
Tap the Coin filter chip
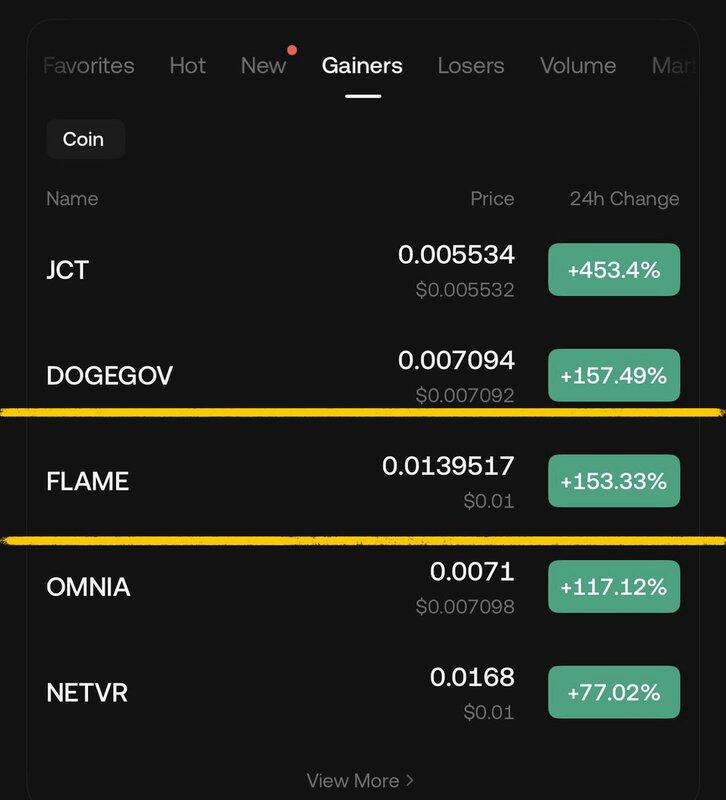[x=84, y=139]
